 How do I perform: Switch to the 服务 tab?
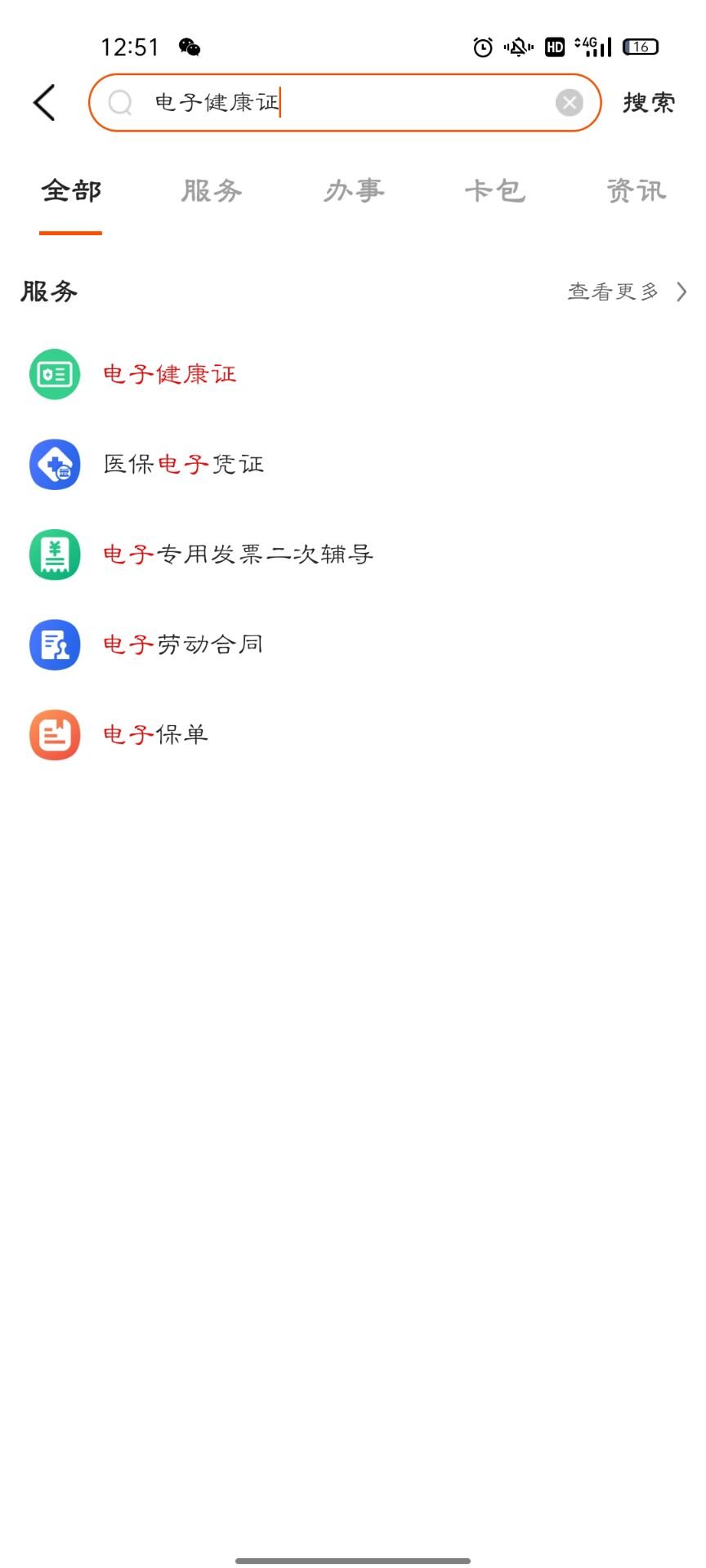click(x=212, y=191)
